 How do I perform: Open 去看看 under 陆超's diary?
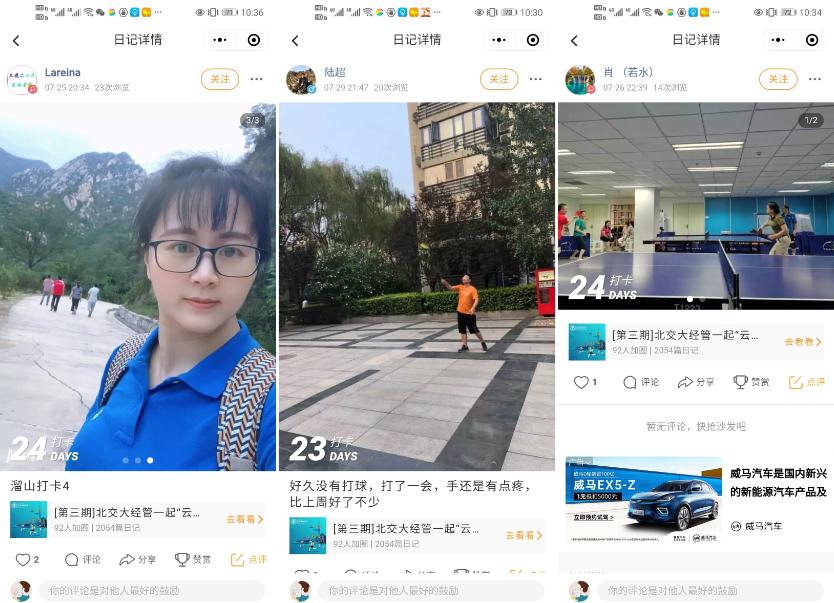[x=523, y=535]
